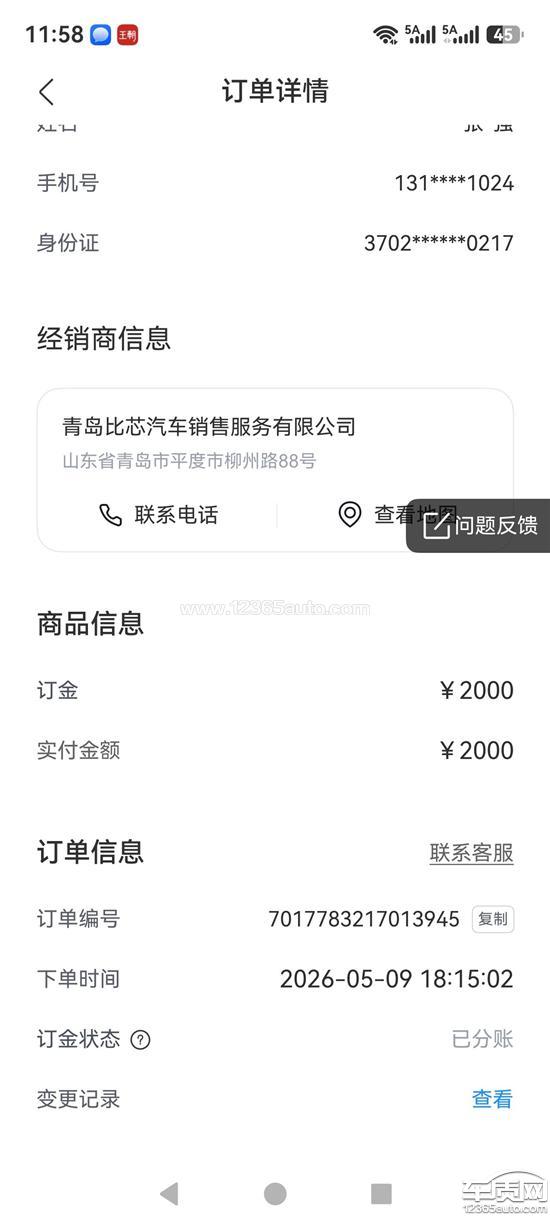The width and height of the screenshot is (550, 1216).
Task: Copy the order number with 复制
Action: [x=493, y=919]
